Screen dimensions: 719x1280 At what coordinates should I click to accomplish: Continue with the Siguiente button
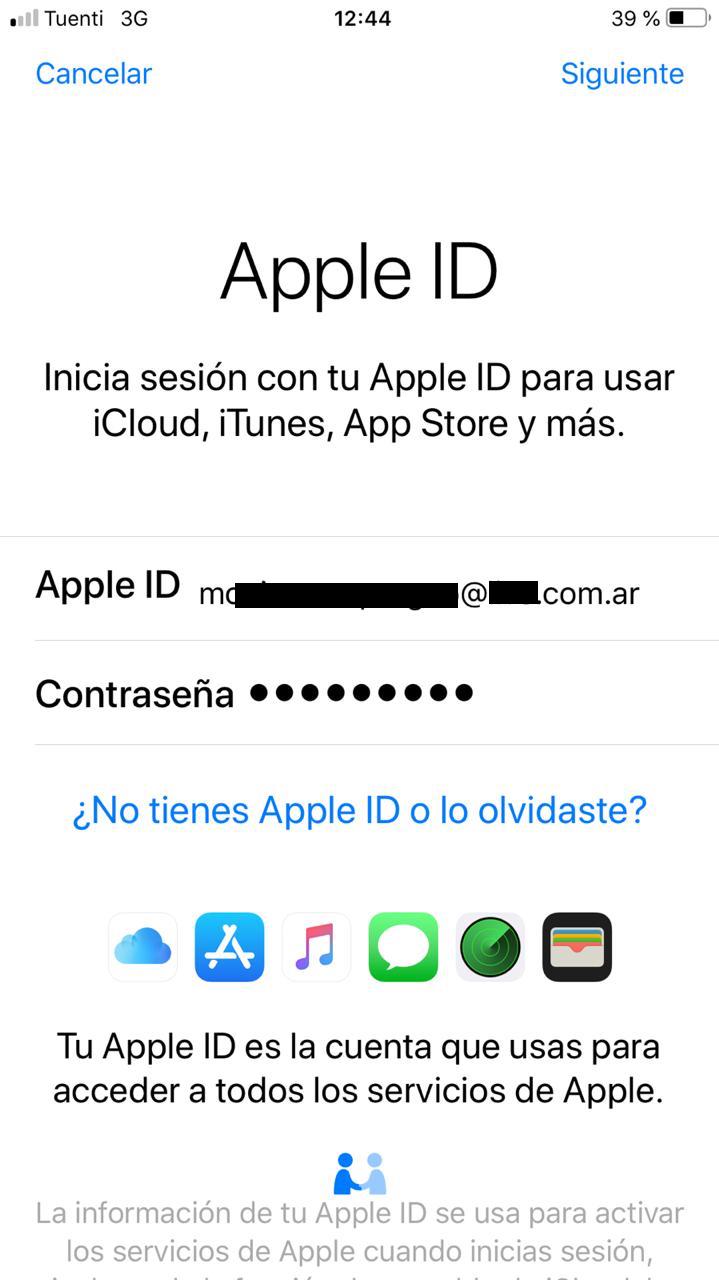pyautogui.click(x=622, y=74)
